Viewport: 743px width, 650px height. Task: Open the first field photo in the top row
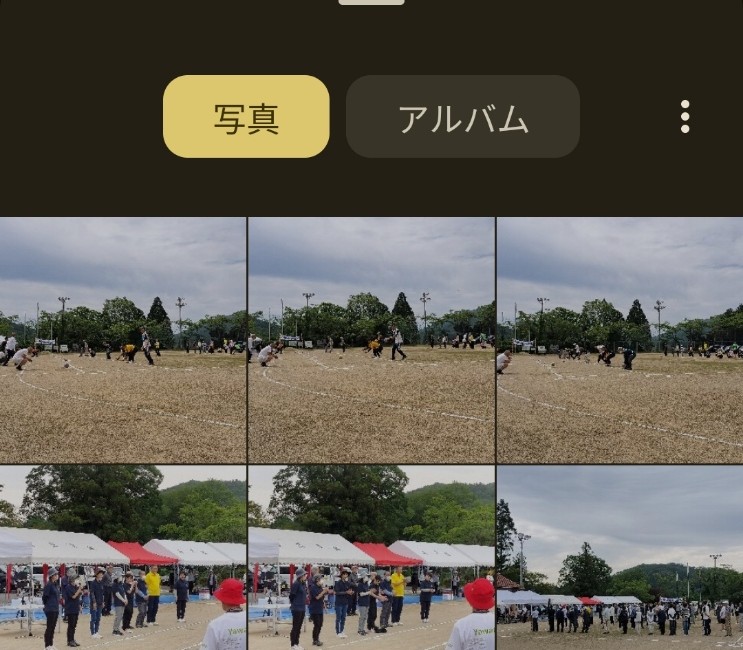(x=122, y=340)
